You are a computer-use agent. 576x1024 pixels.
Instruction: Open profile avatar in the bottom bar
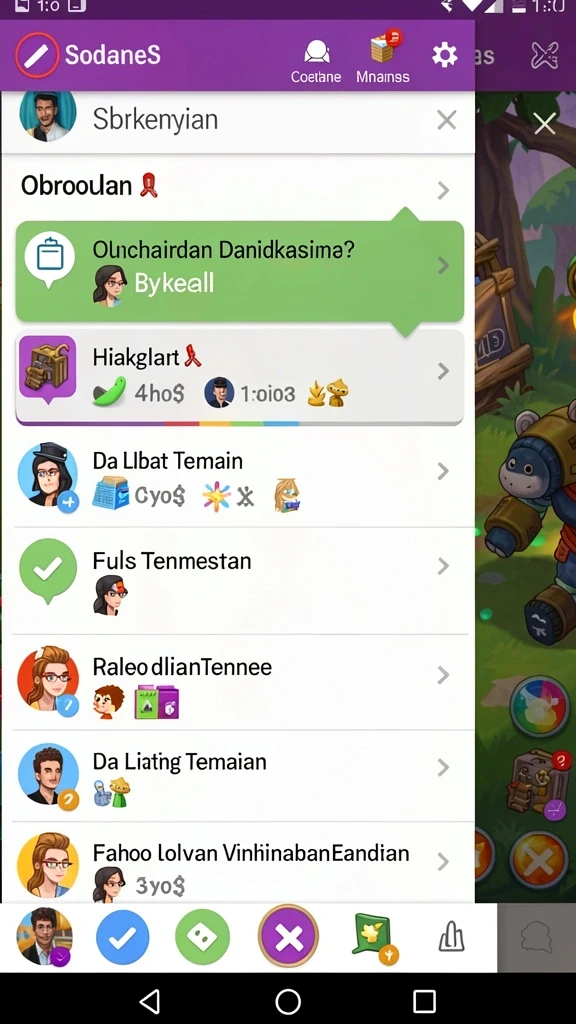44,936
